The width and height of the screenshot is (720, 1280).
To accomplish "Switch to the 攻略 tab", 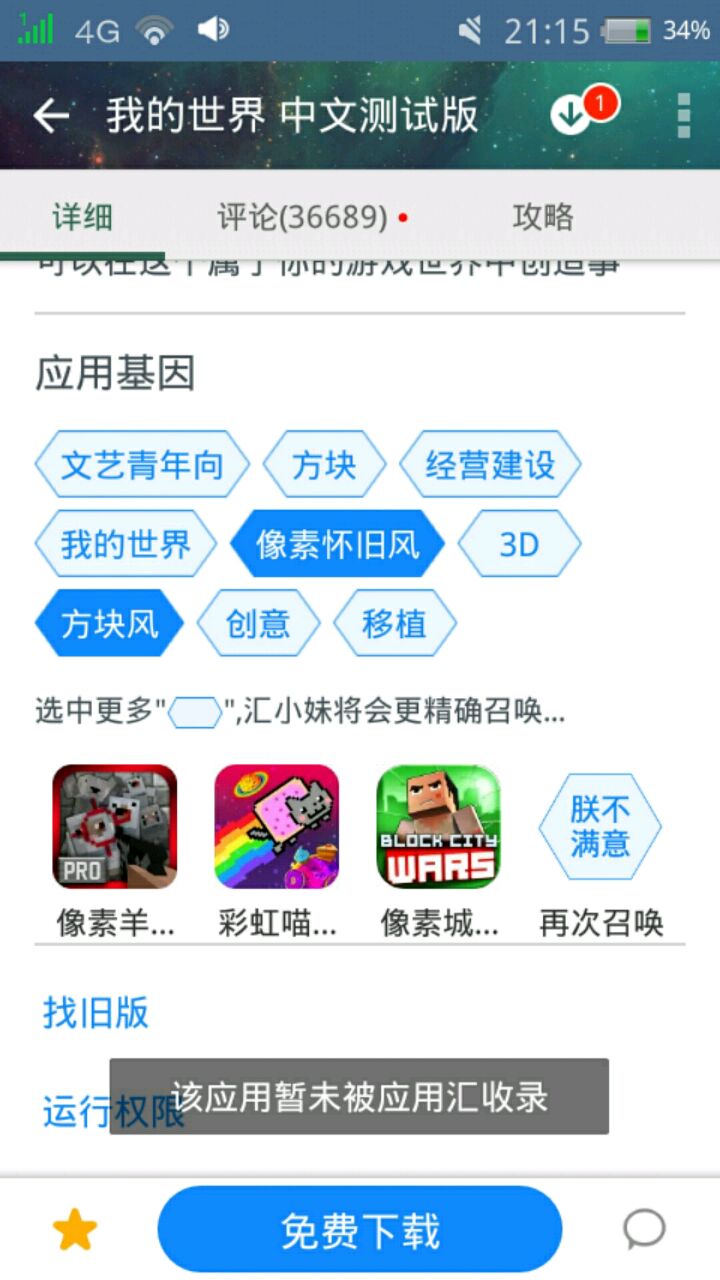I will [x=543, y=217].
